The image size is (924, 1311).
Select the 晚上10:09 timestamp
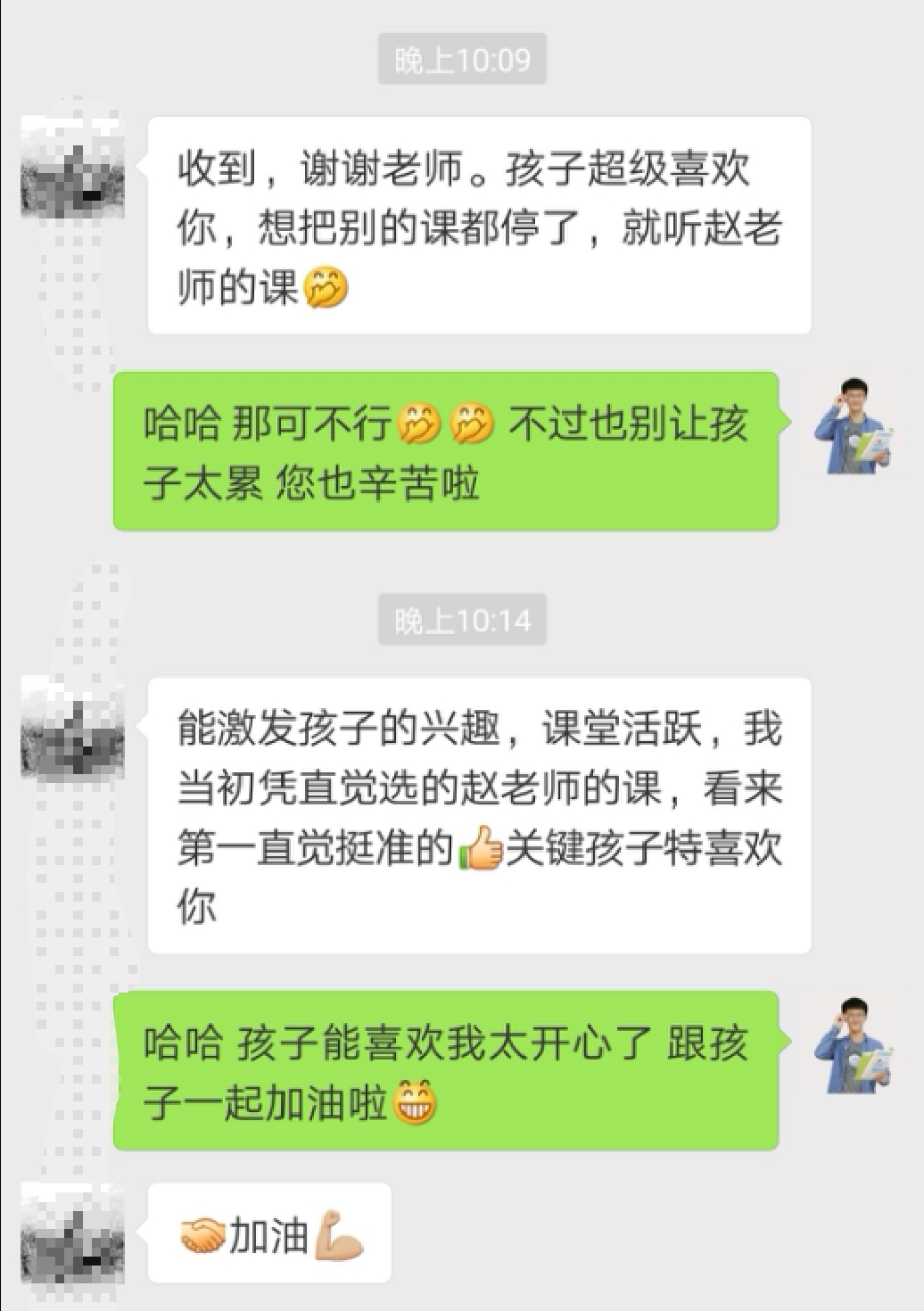pos(461,57)
